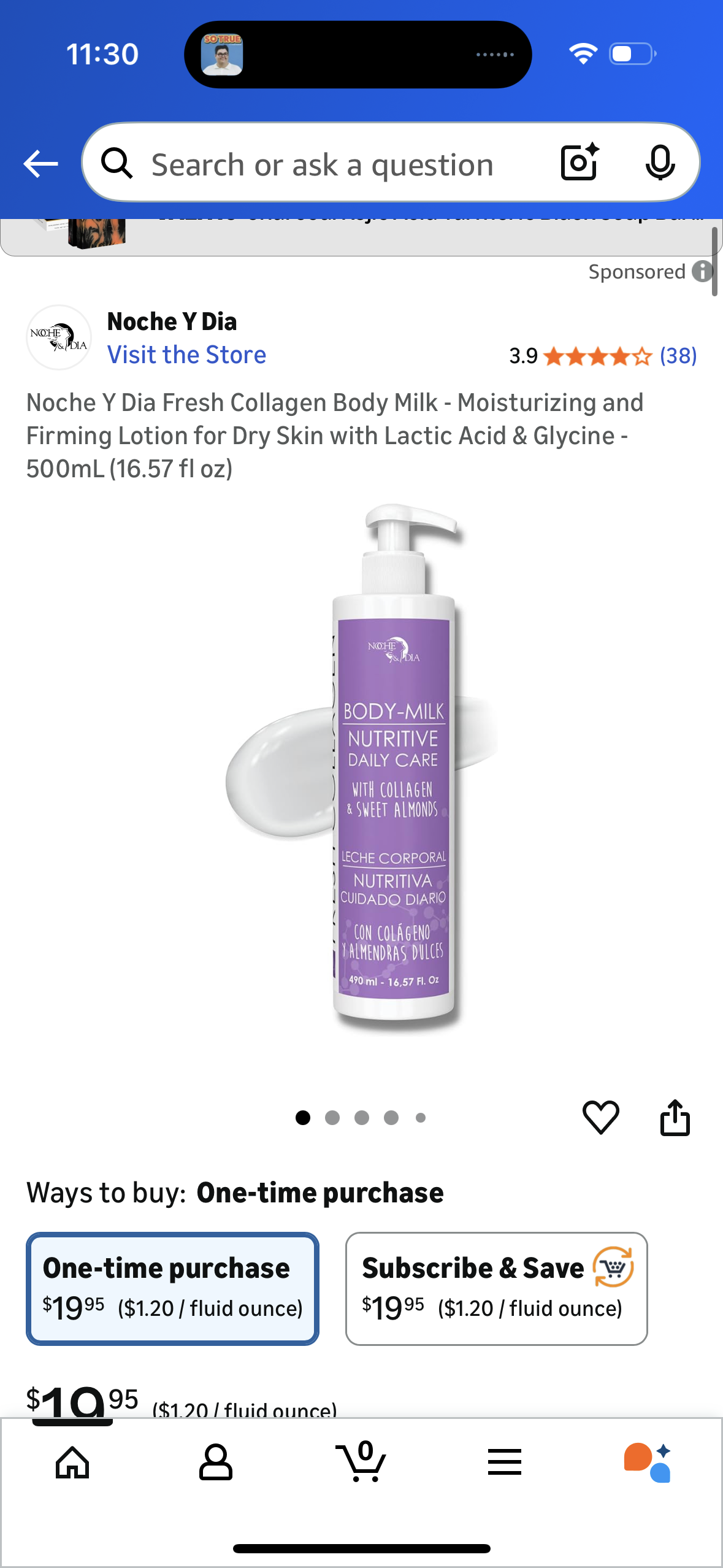The image size is (723, 1568).
Task: Open the account profile tab
Action: tap(216, 1462)
